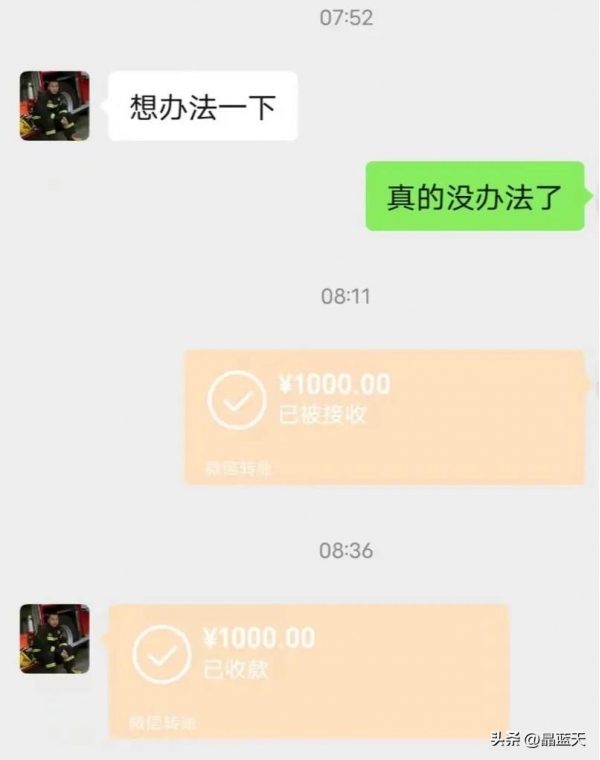Tap the avatar next to the 已收款 transfer

(x=54, y=638)
